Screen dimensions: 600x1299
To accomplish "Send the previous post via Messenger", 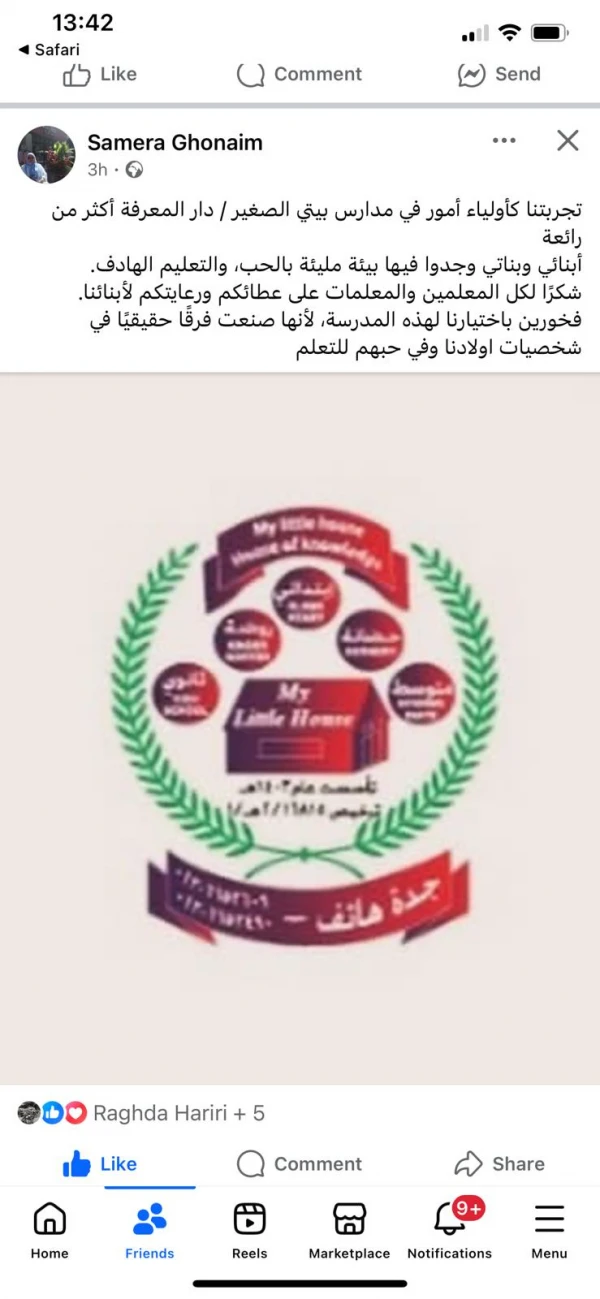I will coord(498,74).
